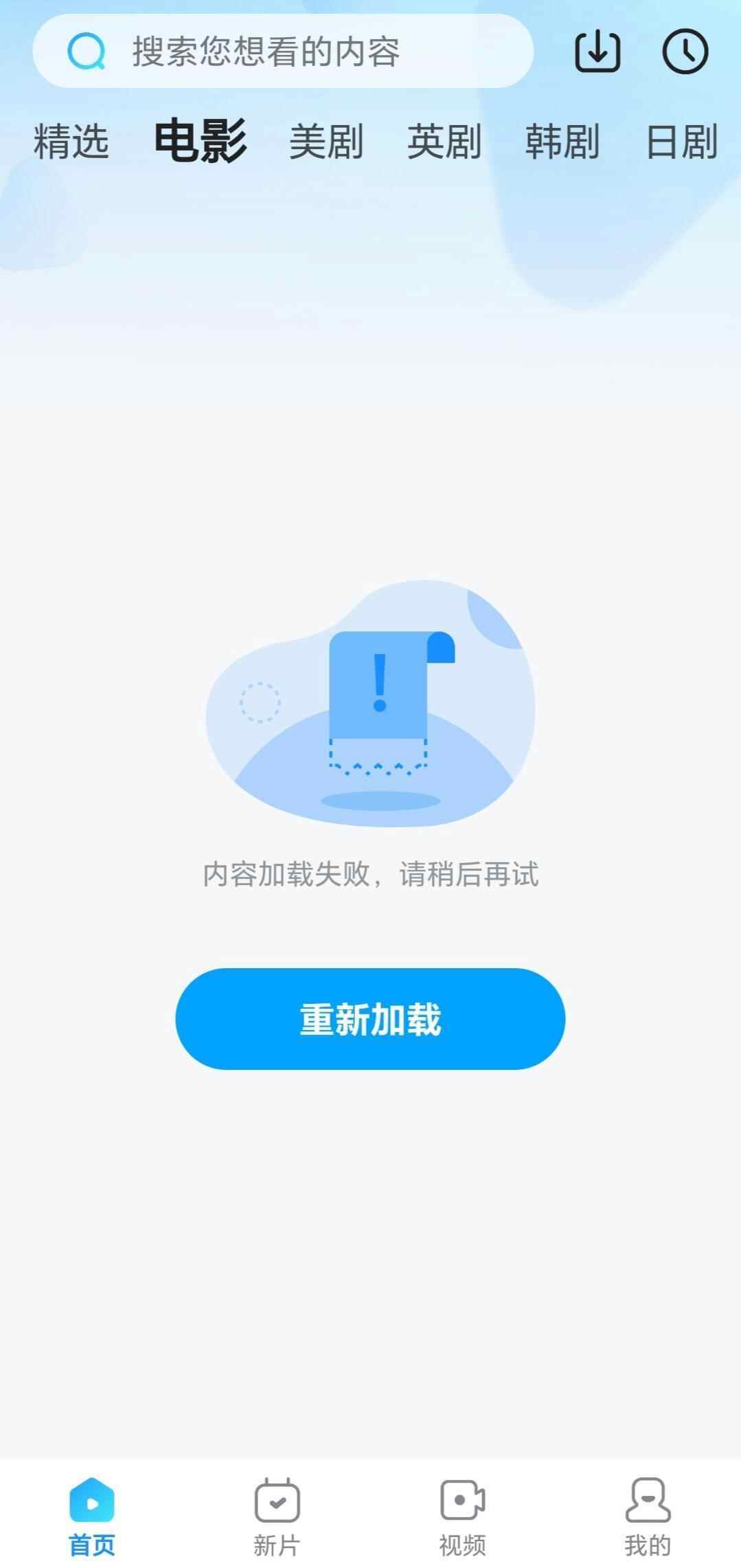Switch to the 精选 tab
Image resolution: width=741 pixels, height=1568 pixels.
coord(71,142)
